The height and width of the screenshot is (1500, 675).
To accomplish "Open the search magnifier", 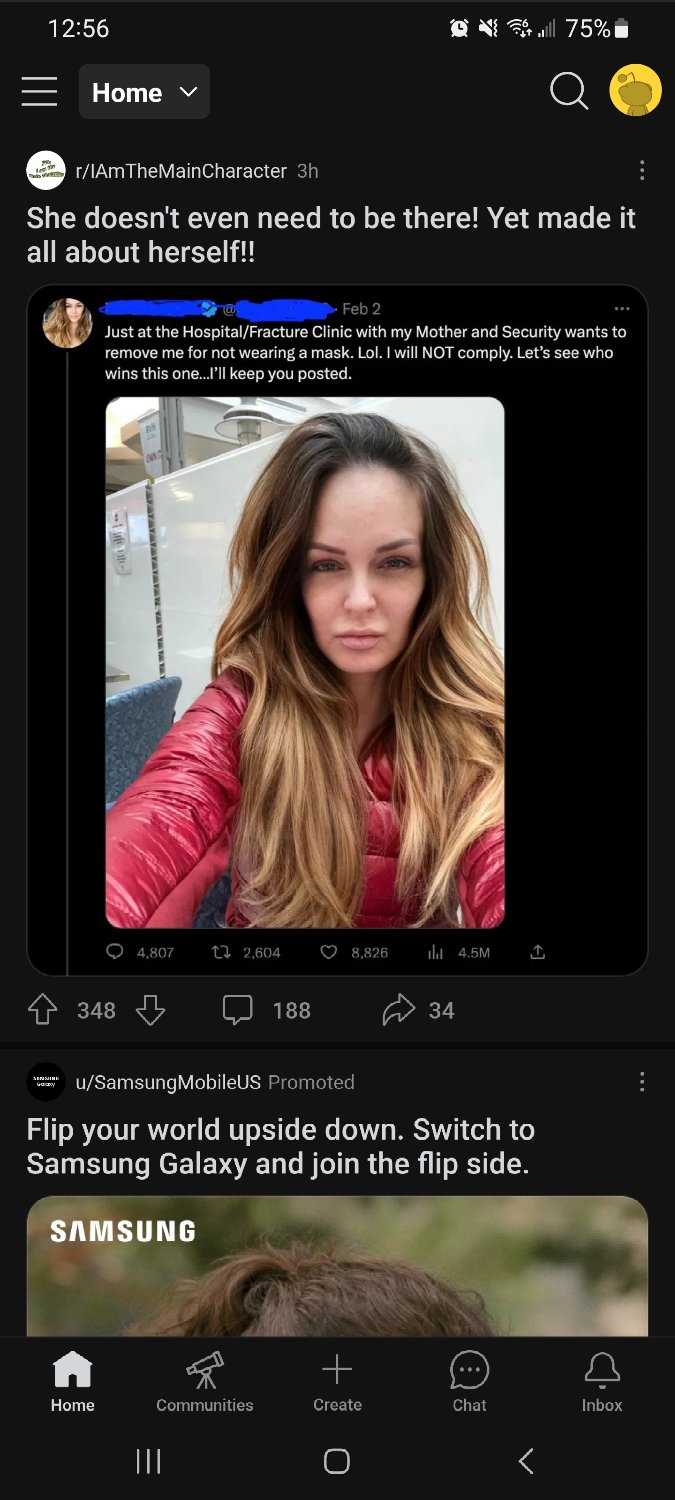I will [568, 91].
